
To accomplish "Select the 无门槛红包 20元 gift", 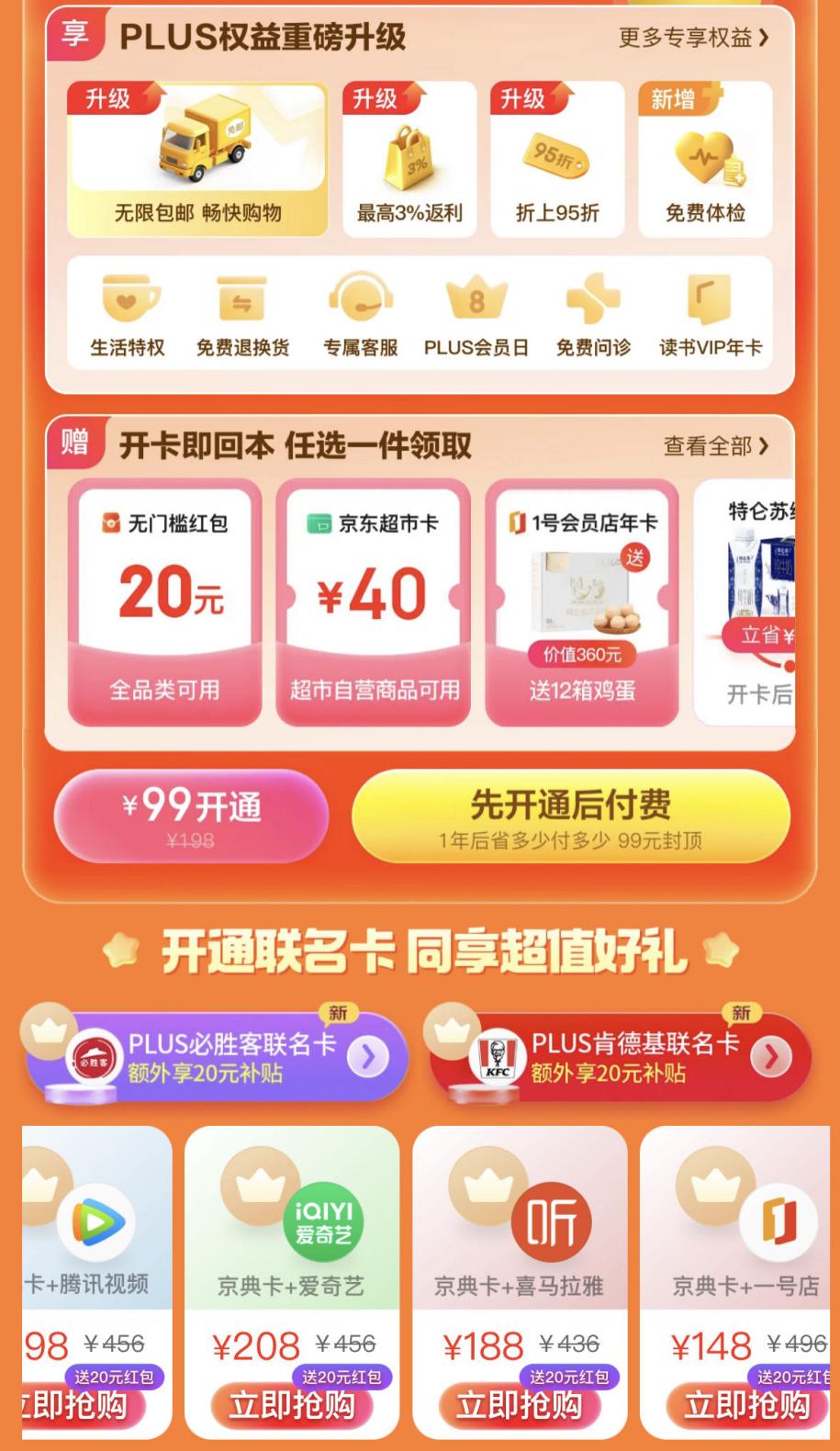I will point(165,602).
